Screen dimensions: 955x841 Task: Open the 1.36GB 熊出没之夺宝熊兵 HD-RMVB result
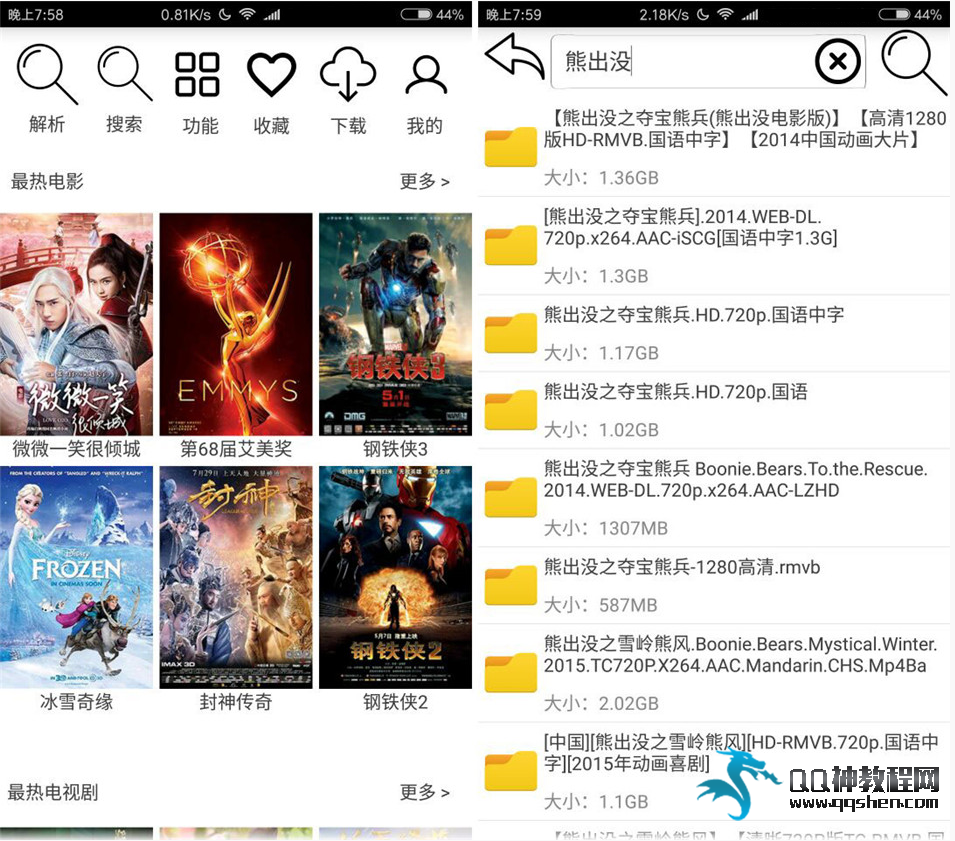[714, 147]
